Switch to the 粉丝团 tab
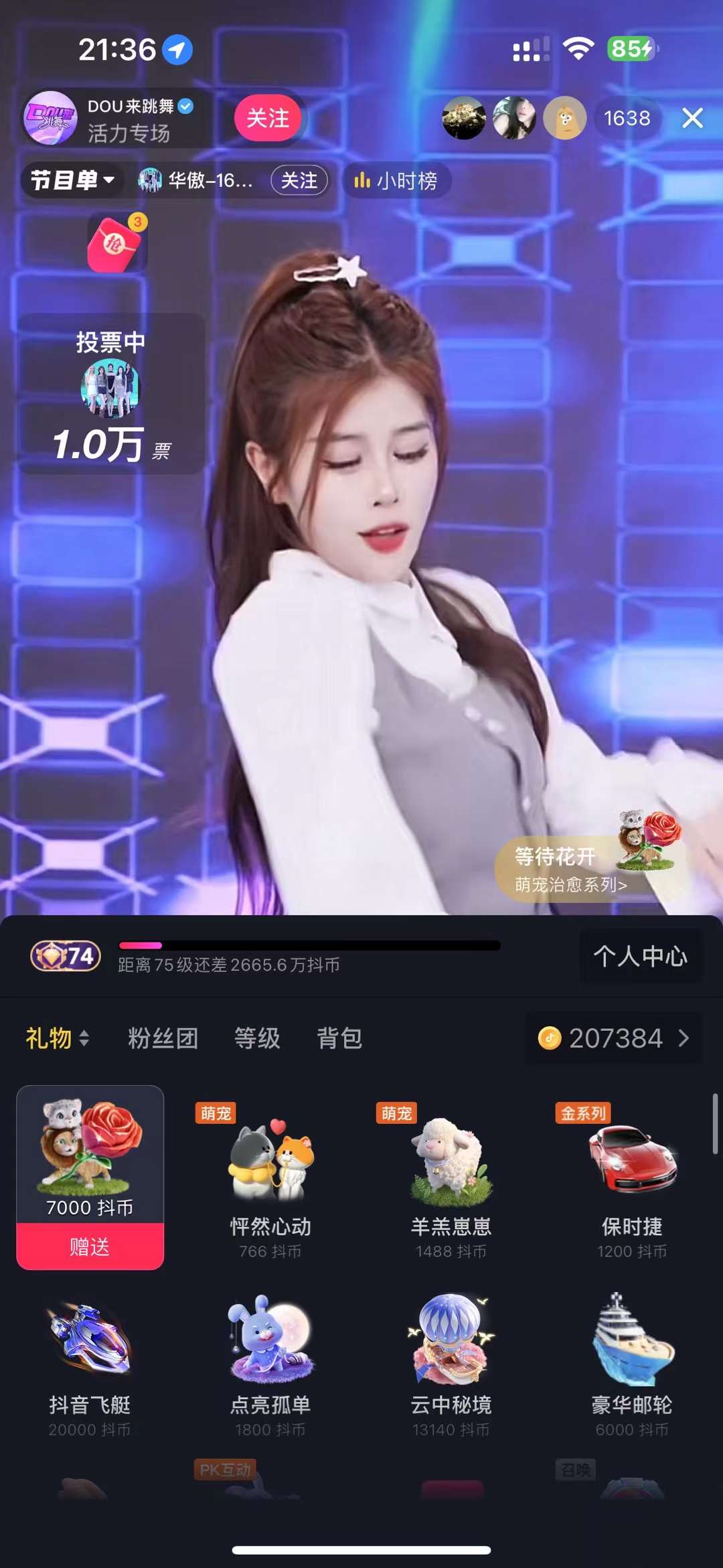 pos(163,1038)
